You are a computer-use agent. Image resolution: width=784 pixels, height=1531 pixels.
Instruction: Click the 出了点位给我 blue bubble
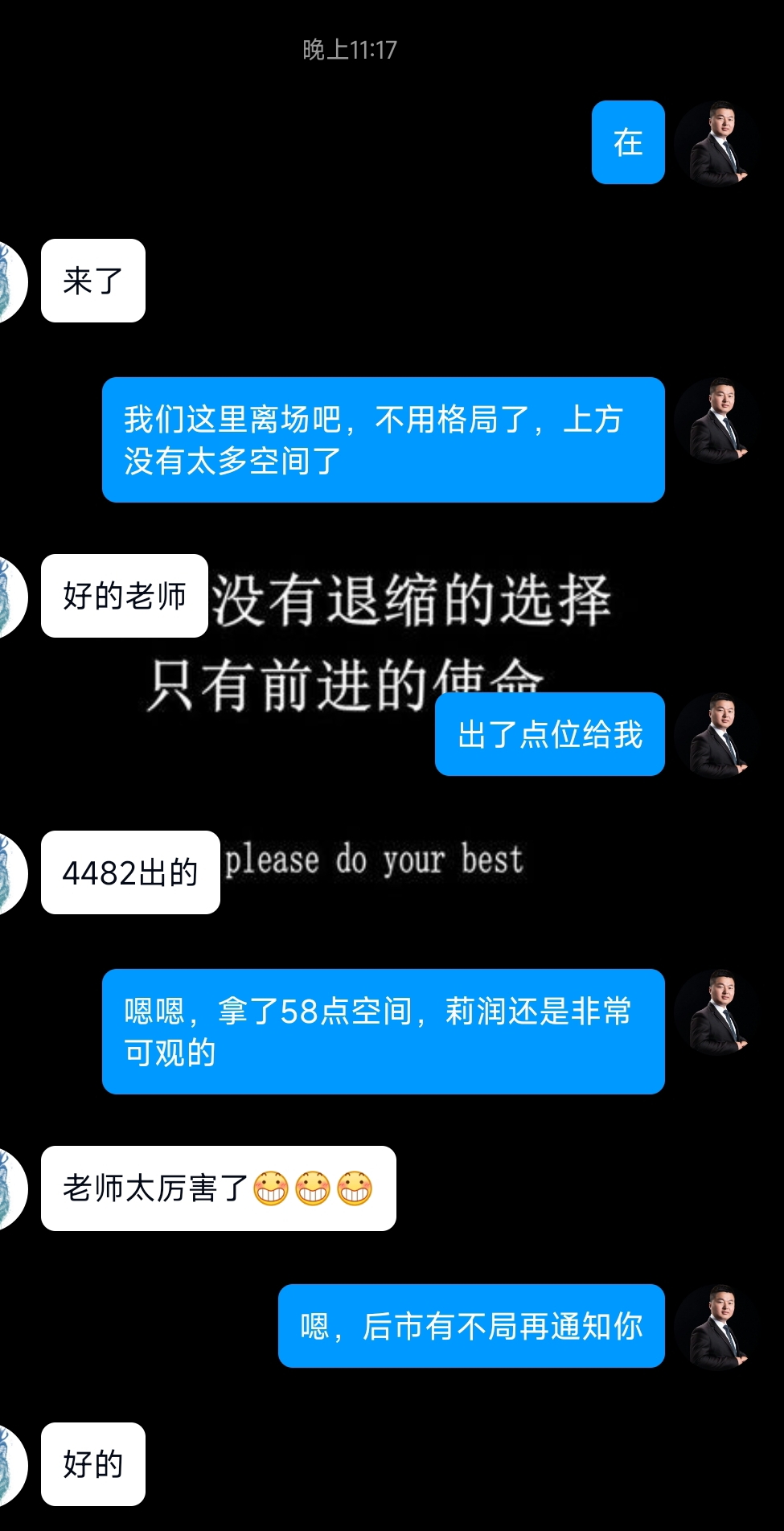tap(550, 734)
